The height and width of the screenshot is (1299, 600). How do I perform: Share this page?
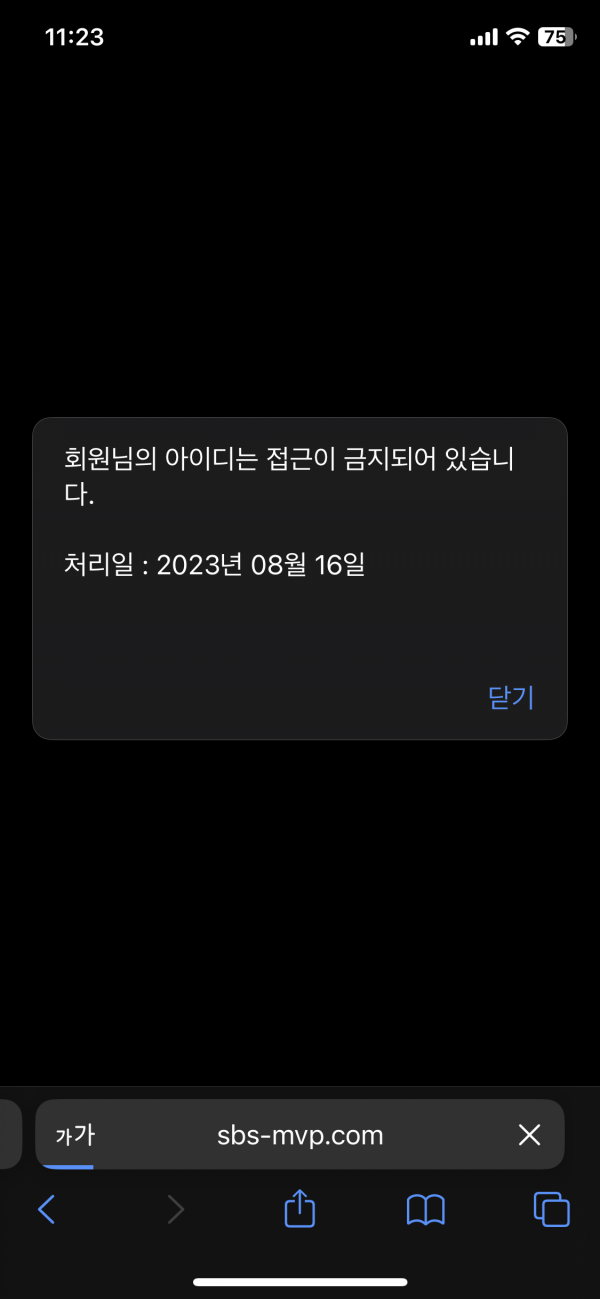[300, 1209]
